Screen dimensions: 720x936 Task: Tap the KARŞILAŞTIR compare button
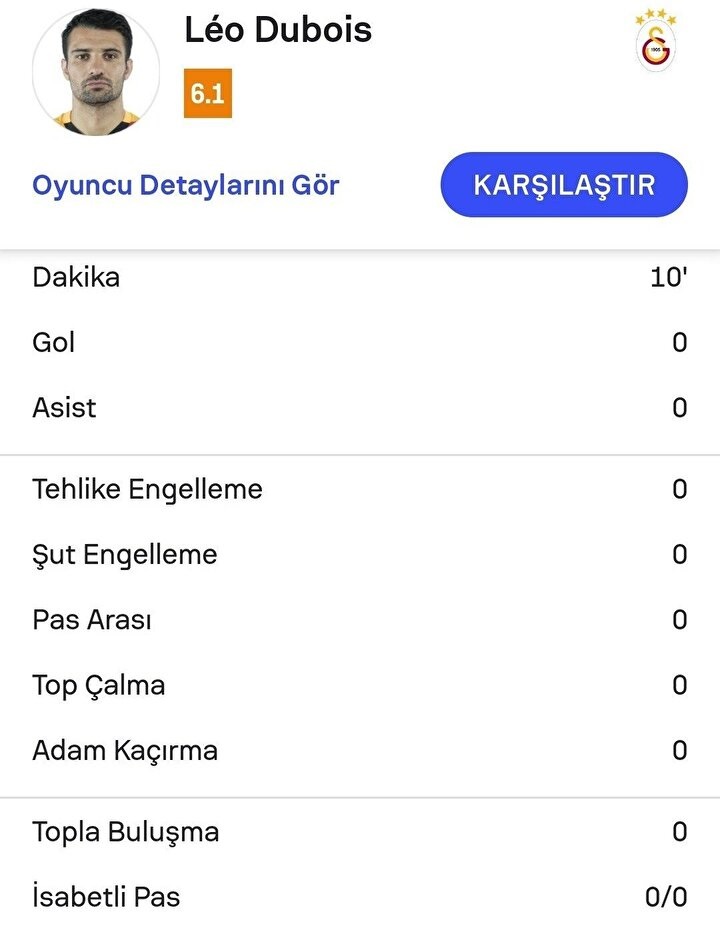tap(564, 185)
